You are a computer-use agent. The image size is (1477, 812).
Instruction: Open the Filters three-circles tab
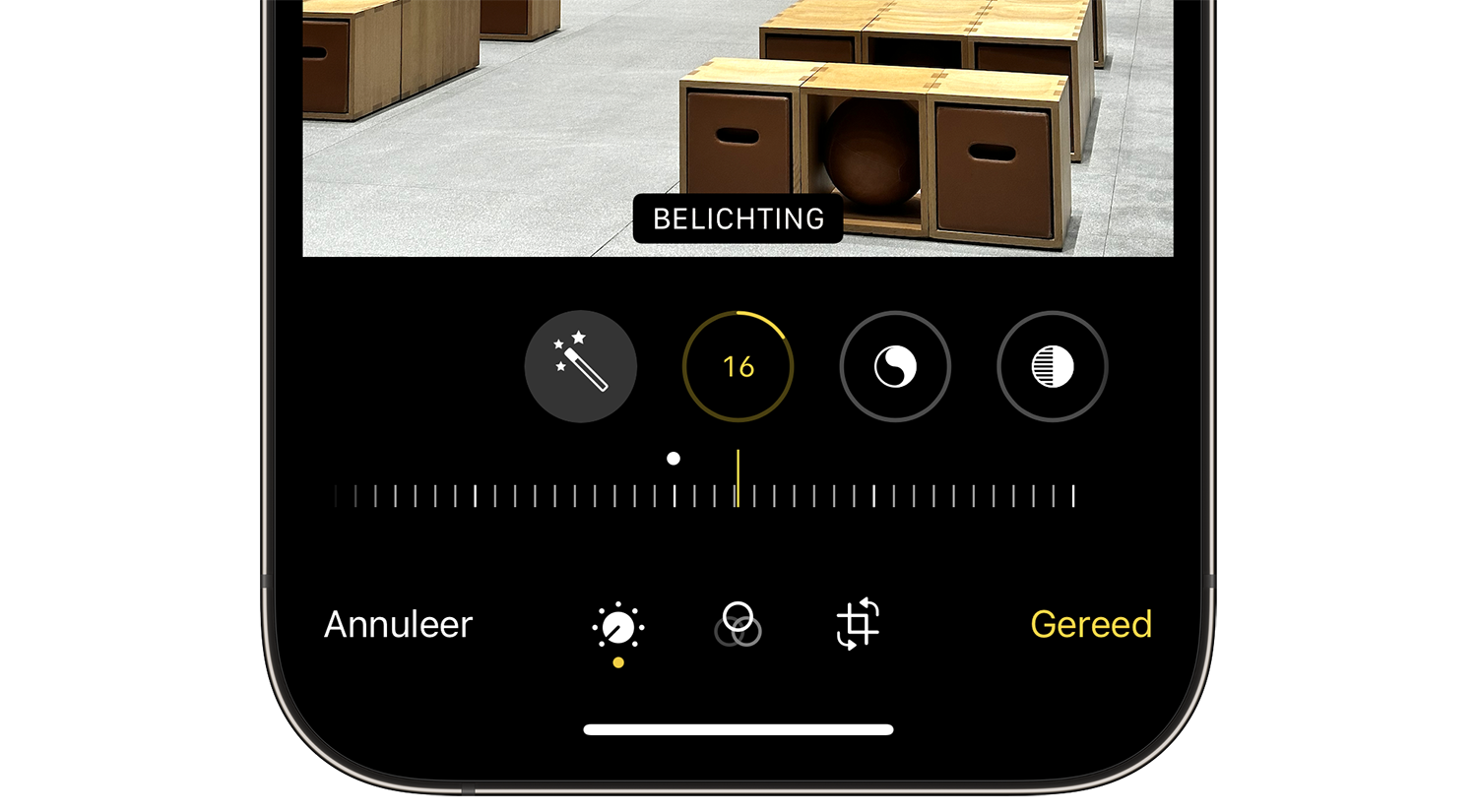coord(738,624)
